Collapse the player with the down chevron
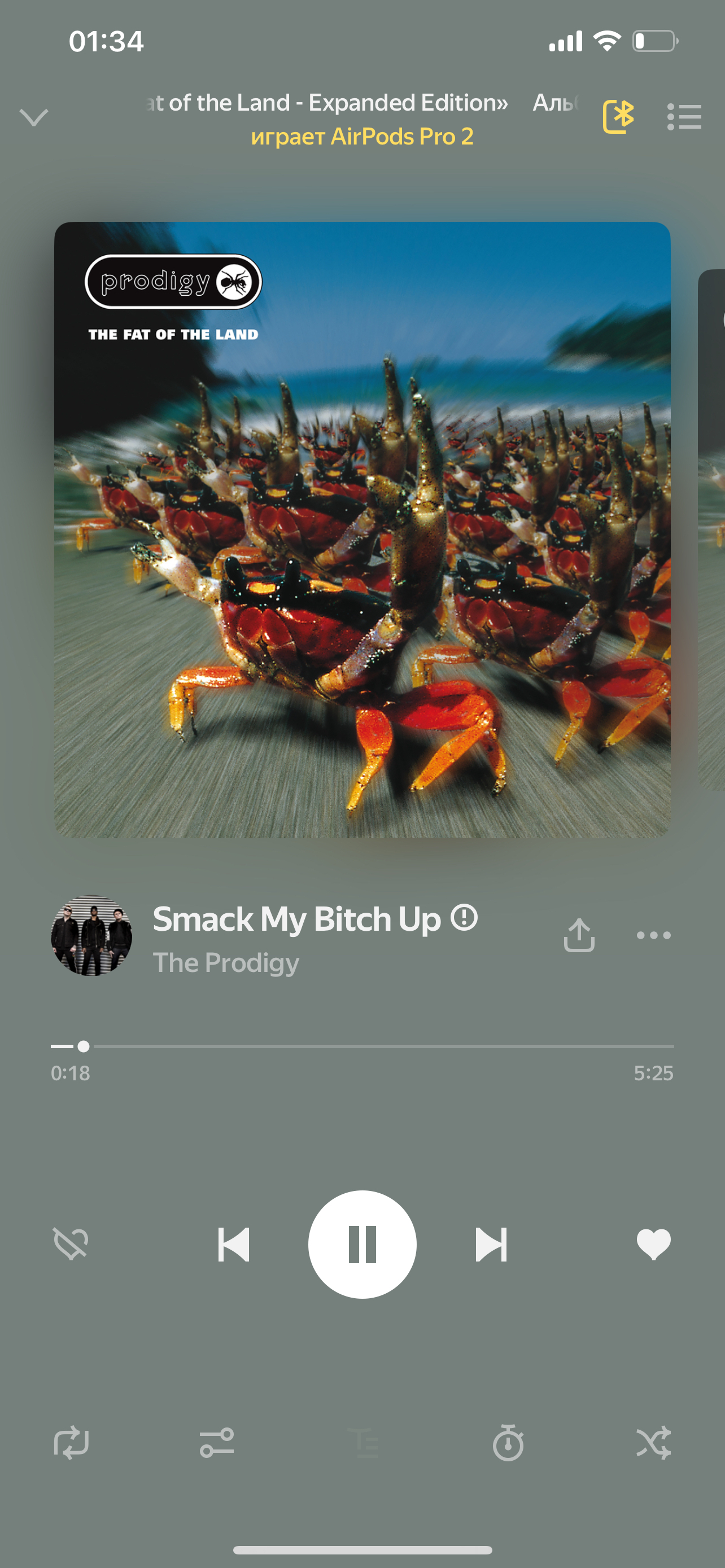Screen dimensions: 725x1568 33,117
